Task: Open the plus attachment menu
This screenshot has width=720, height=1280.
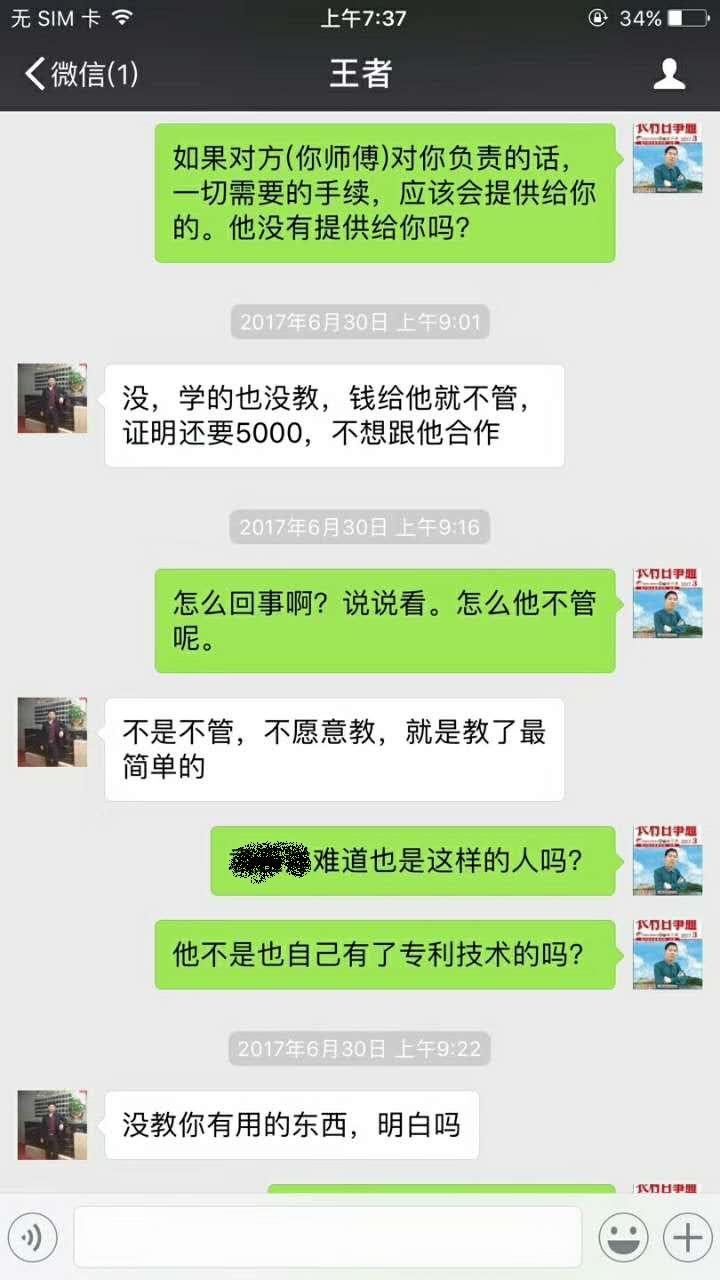Action: click(x=687, y=1238)
